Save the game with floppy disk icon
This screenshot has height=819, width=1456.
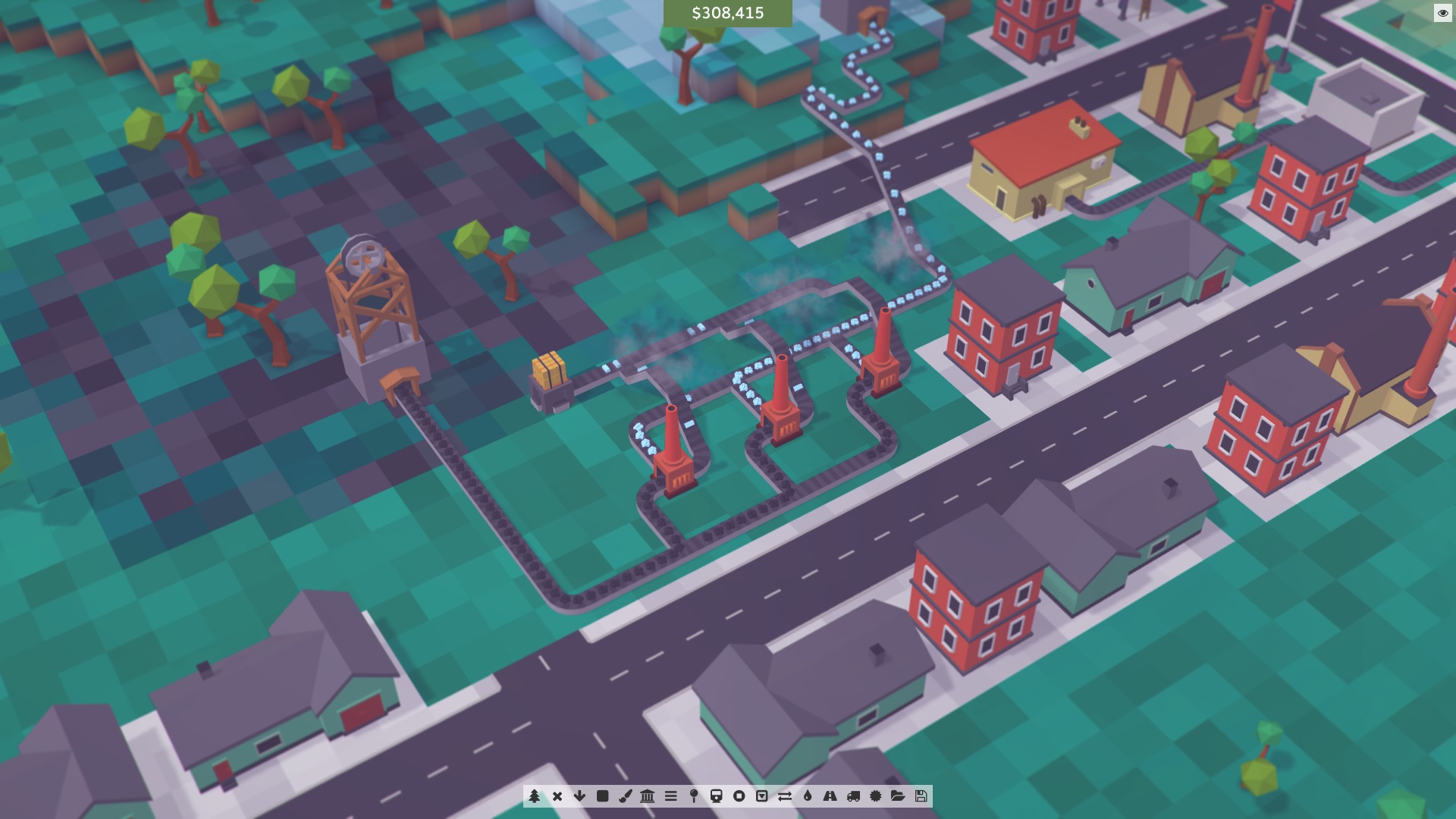921,796
